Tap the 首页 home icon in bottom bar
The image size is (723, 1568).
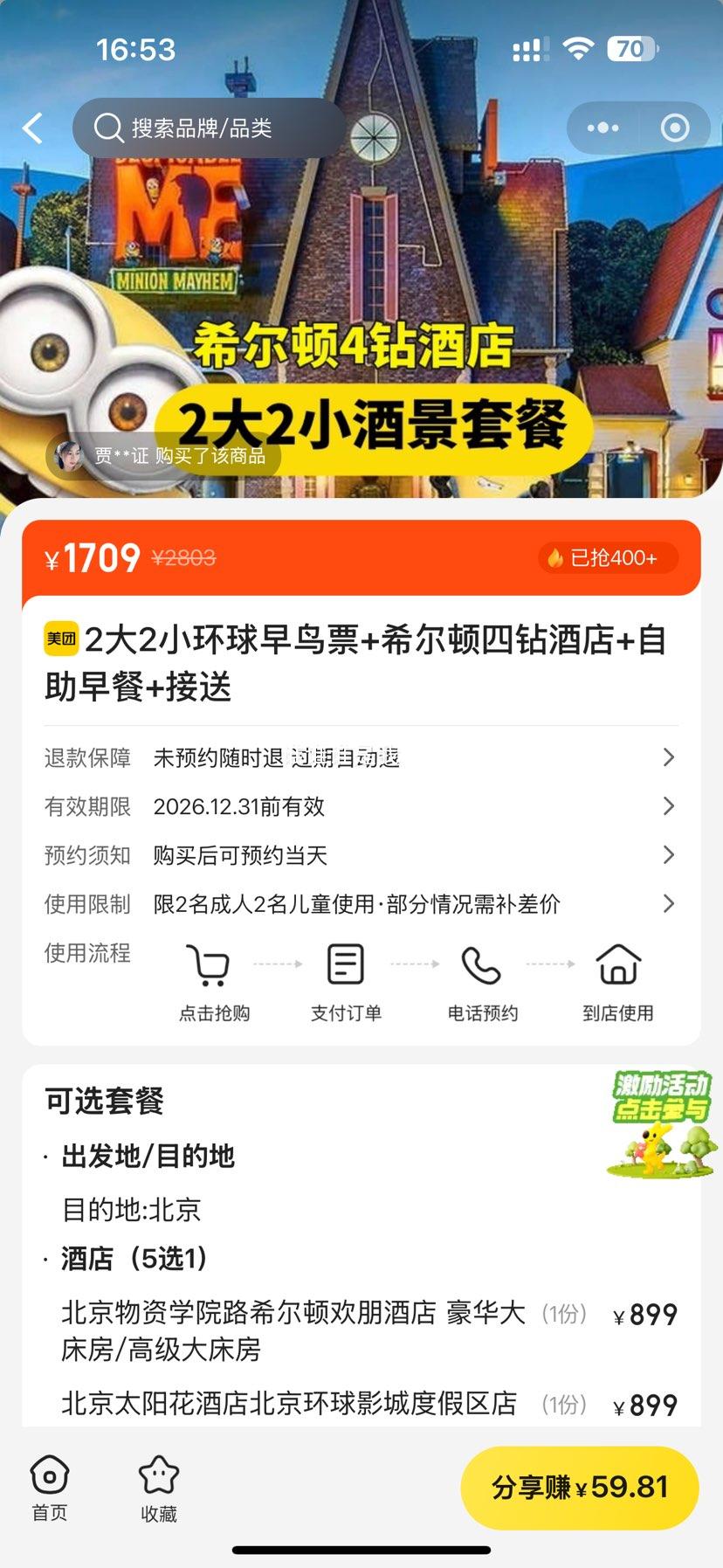[50, 1475]
